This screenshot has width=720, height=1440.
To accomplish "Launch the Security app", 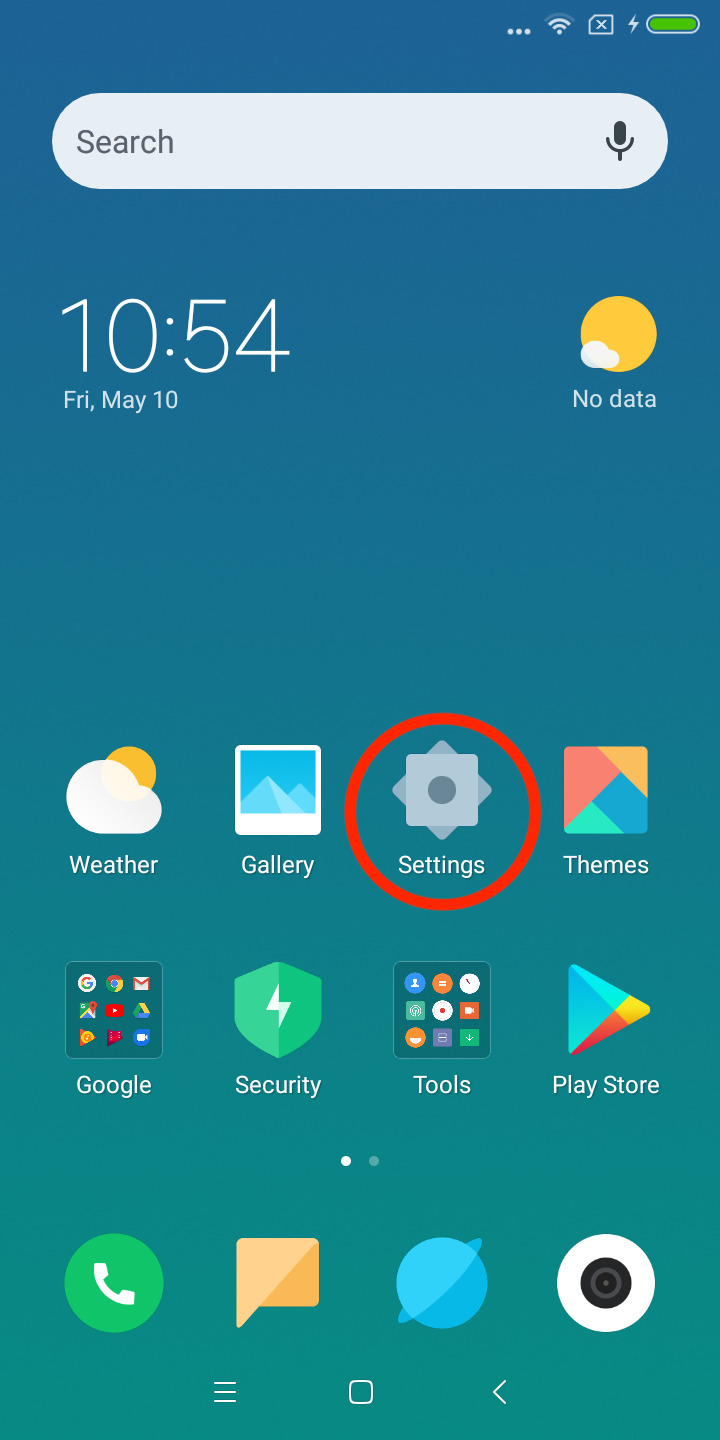I will [x=277, y=1010].
